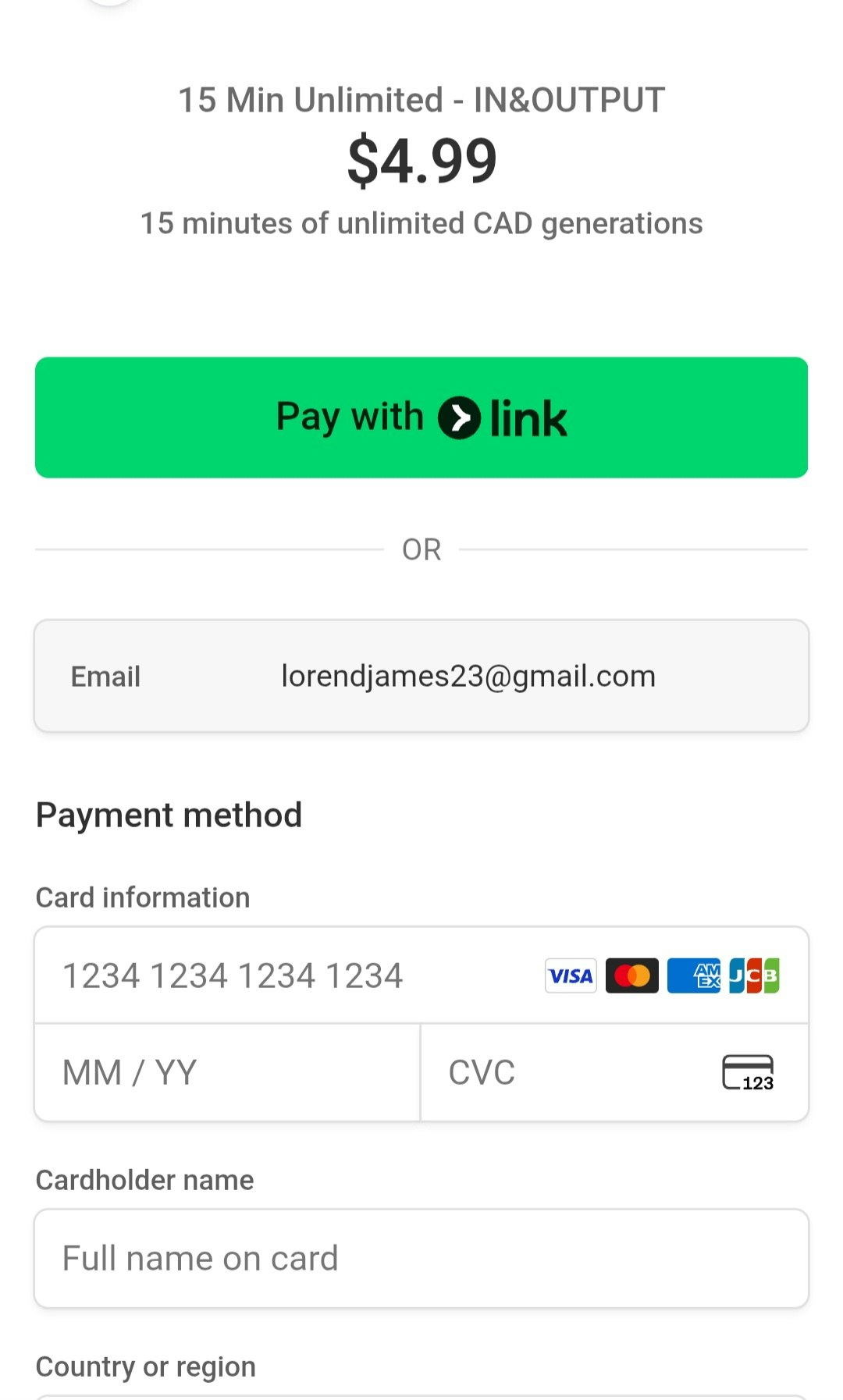Pay with Link button
Viewport: 843px width, 1400px height.
tap(421, 418)
